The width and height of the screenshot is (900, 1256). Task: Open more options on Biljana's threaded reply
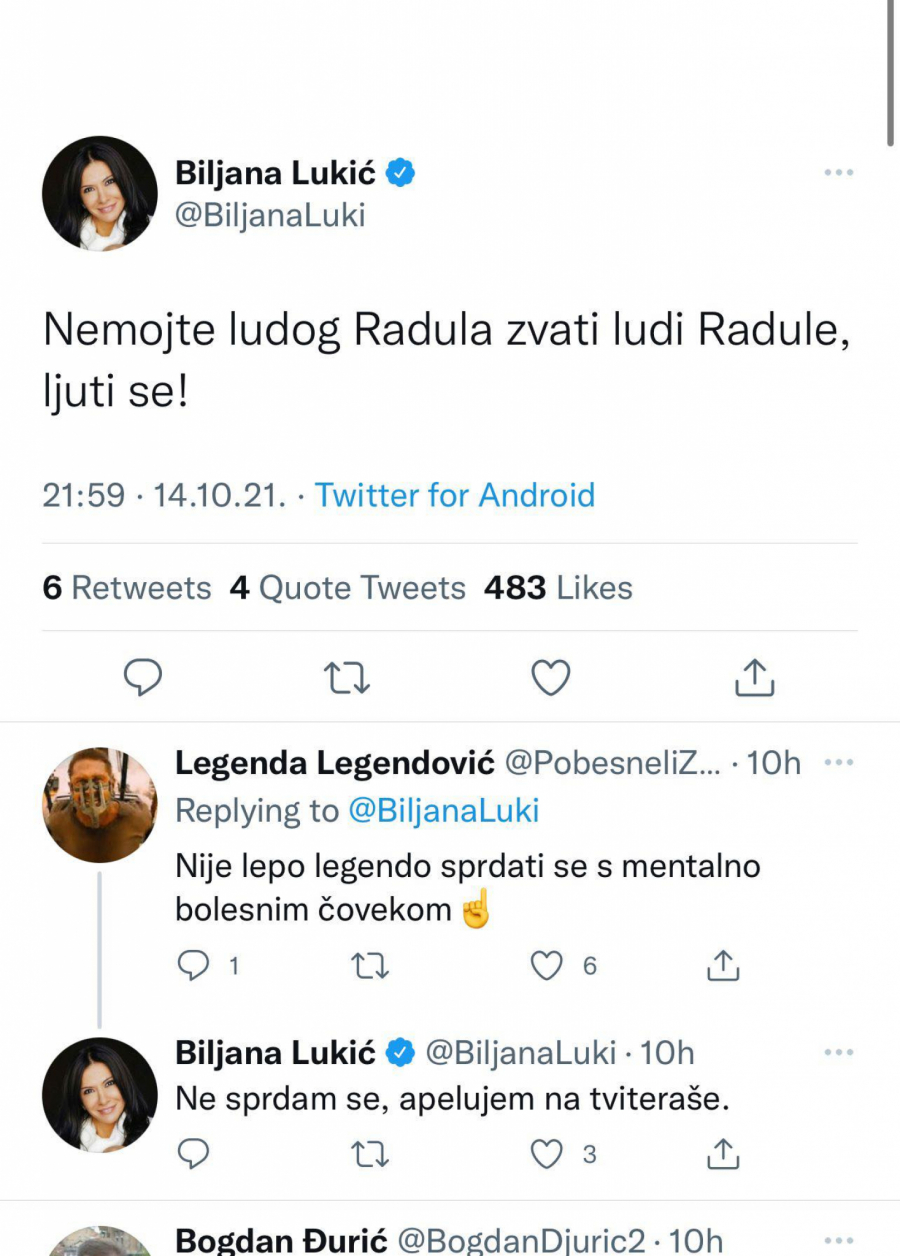coord(838,1051)
